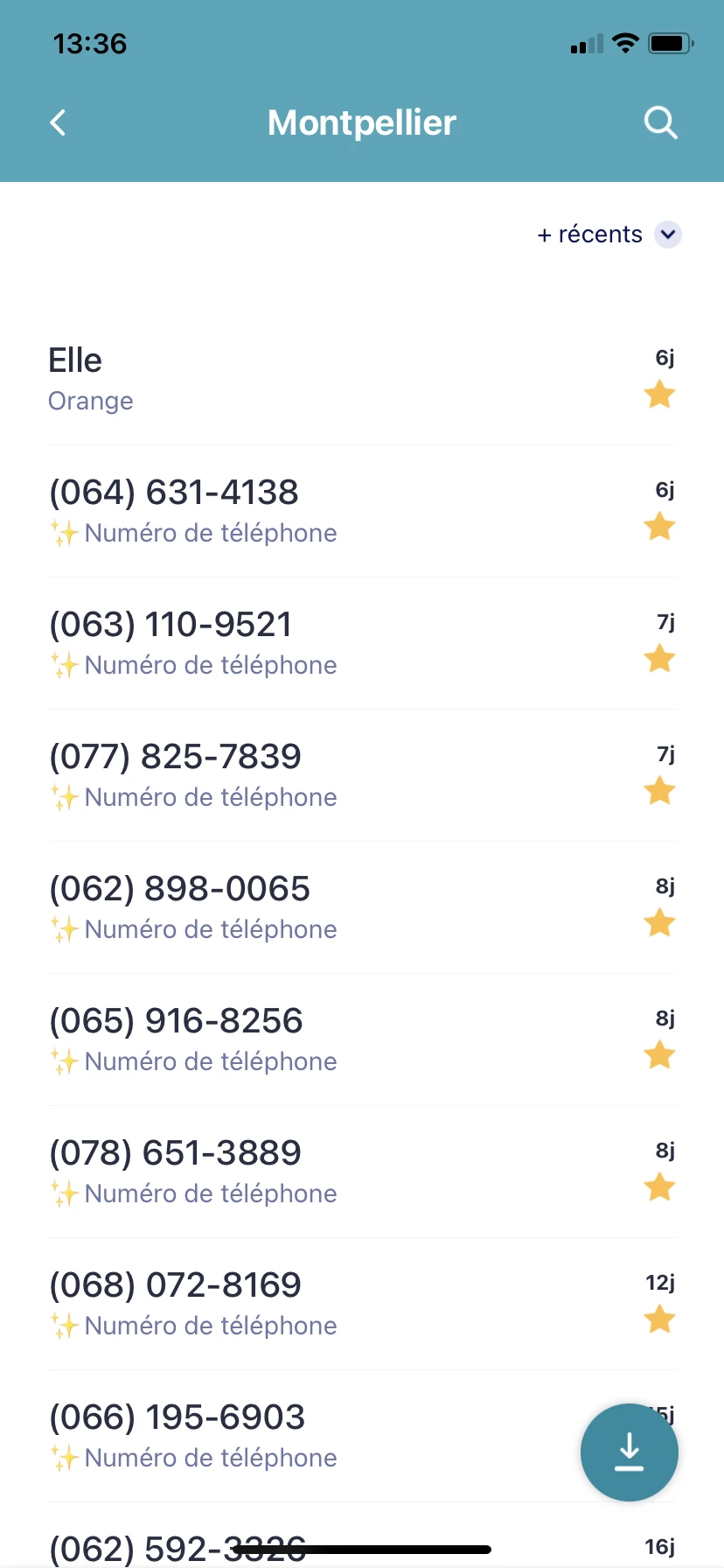Toggle the star next to (064) 631-4138
Viewport: 724px width, 1568px height.
[659, 527]
